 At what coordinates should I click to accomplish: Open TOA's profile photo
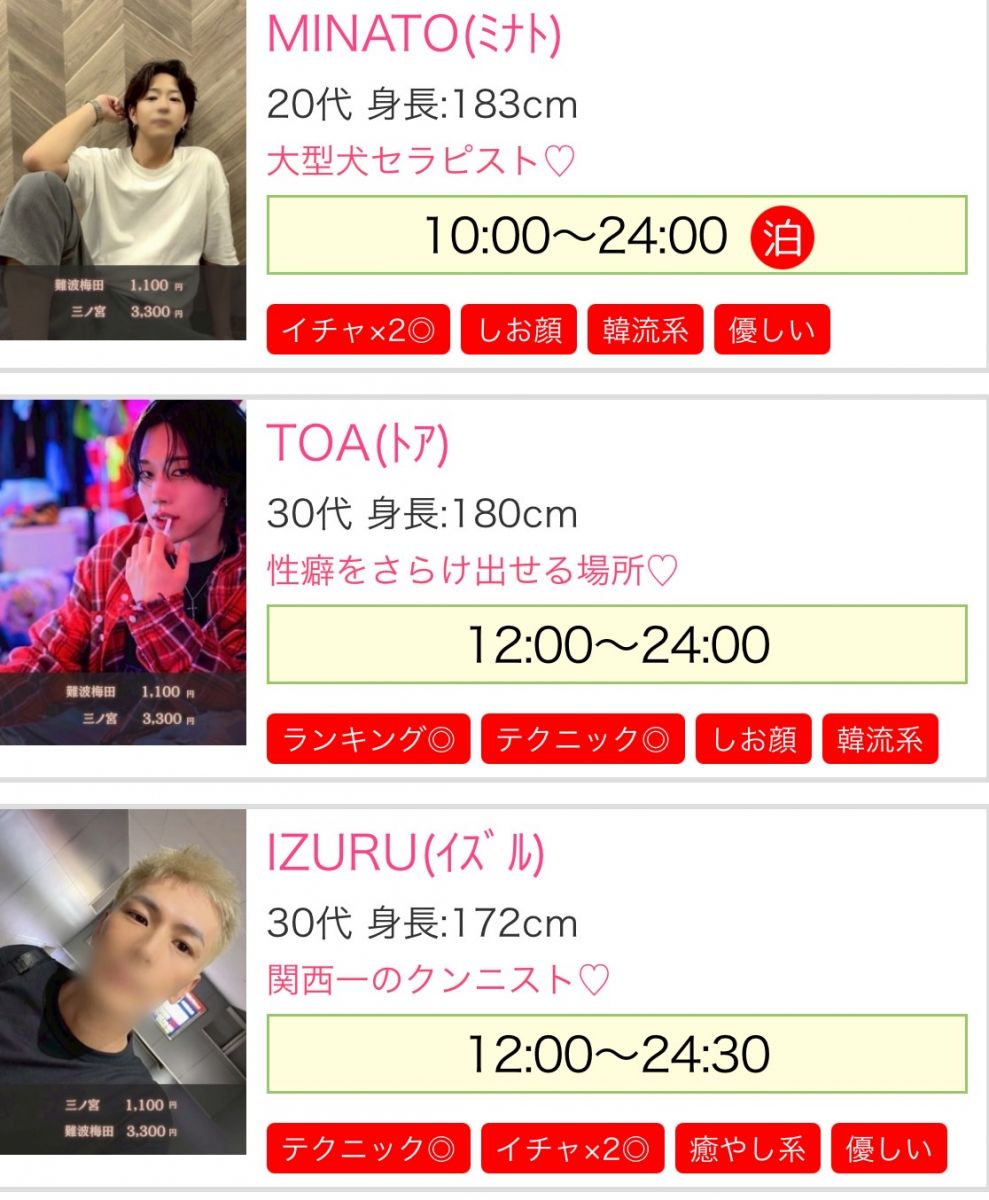[122, 572]
